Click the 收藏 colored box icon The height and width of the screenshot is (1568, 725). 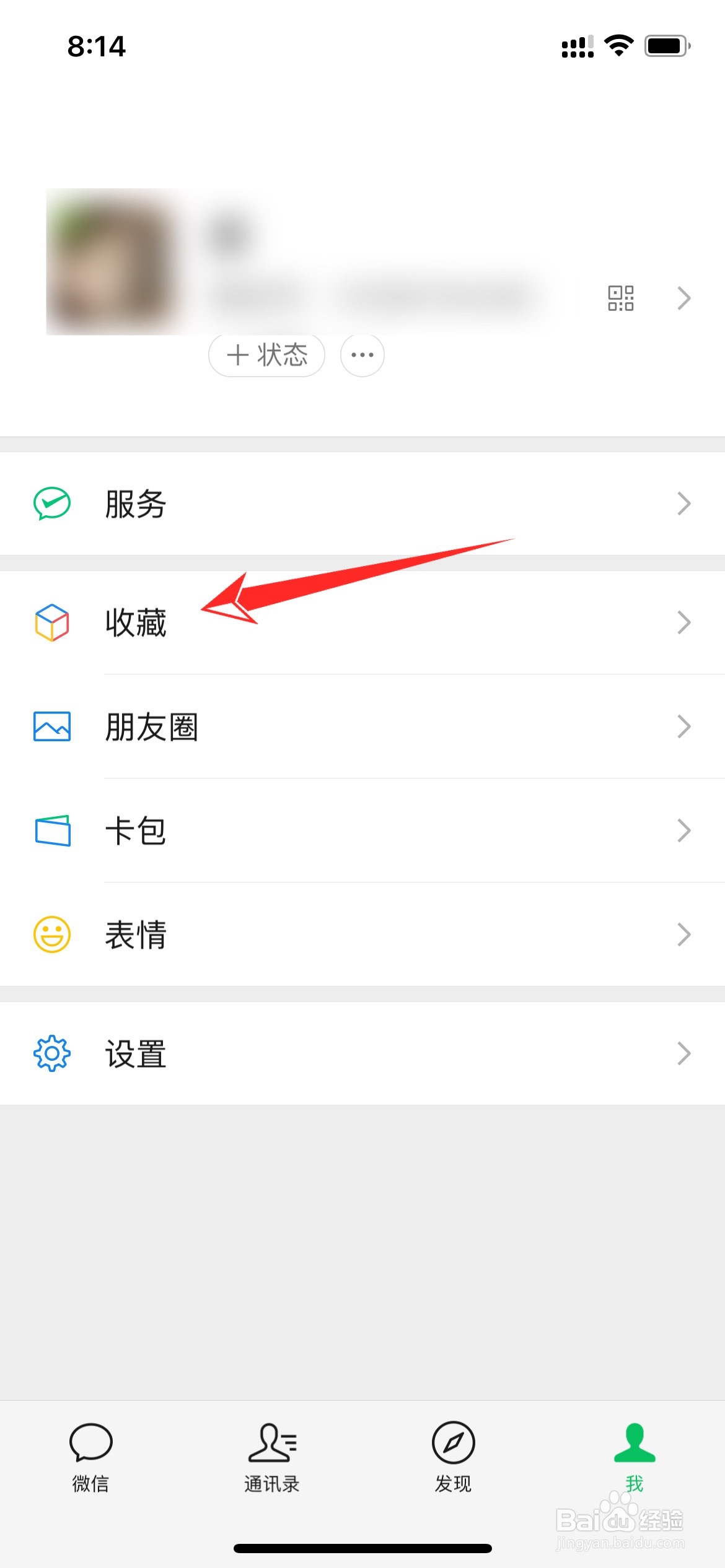click(53, 623)
